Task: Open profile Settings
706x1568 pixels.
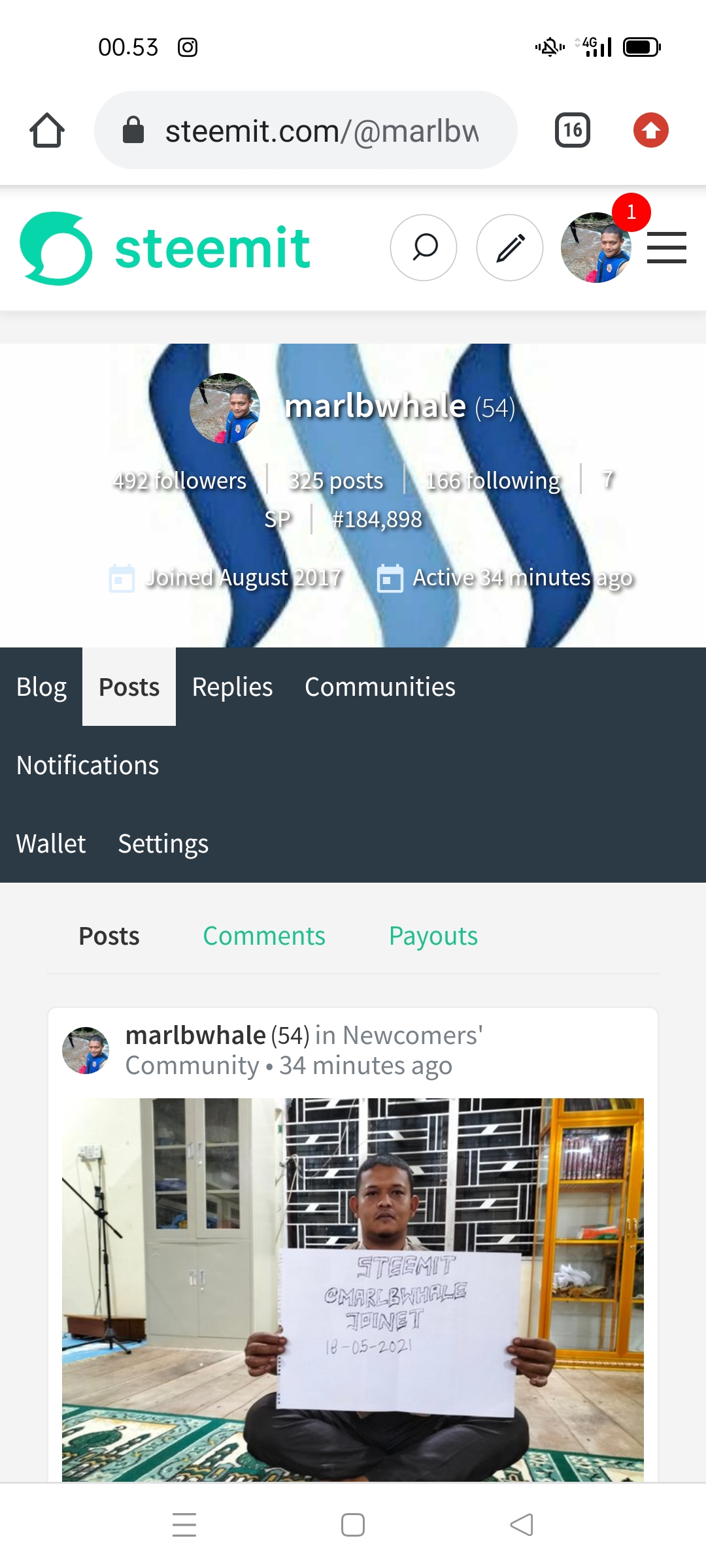Action: pyautogui.click(x=163, y=843)
